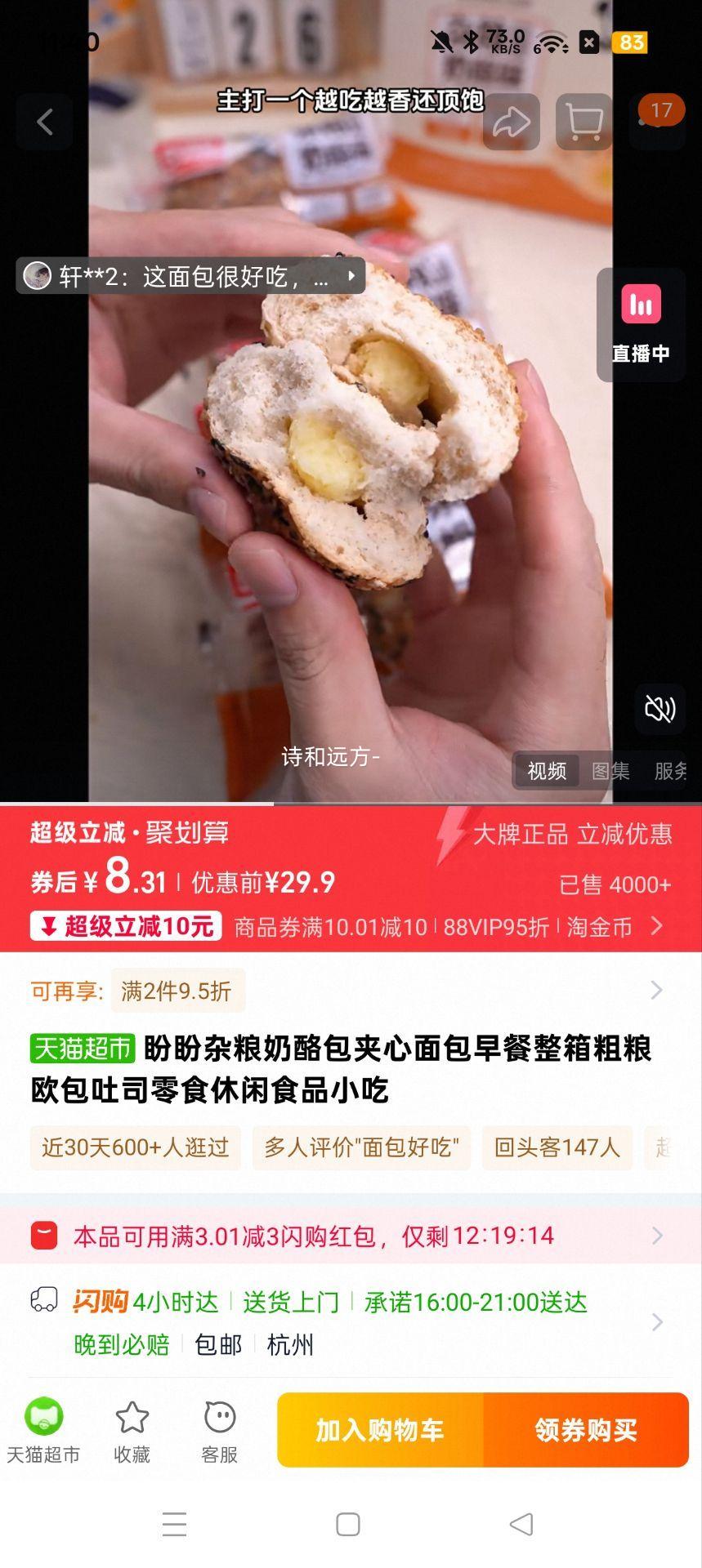View 超级立减10元 discount details
Image resolution: width=702 pixels, height=1568 pixels.
[x=127, y=926]
